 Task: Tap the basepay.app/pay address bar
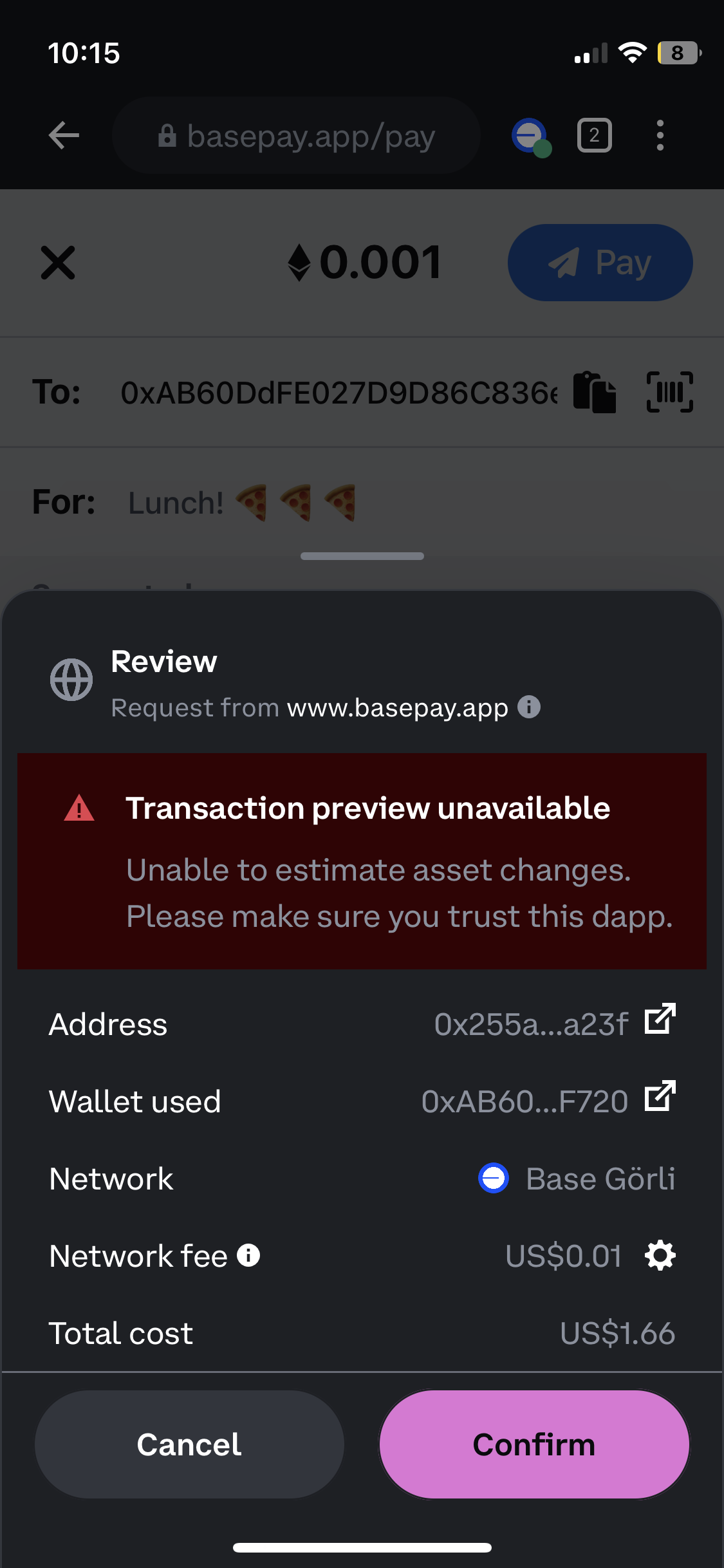296,136
